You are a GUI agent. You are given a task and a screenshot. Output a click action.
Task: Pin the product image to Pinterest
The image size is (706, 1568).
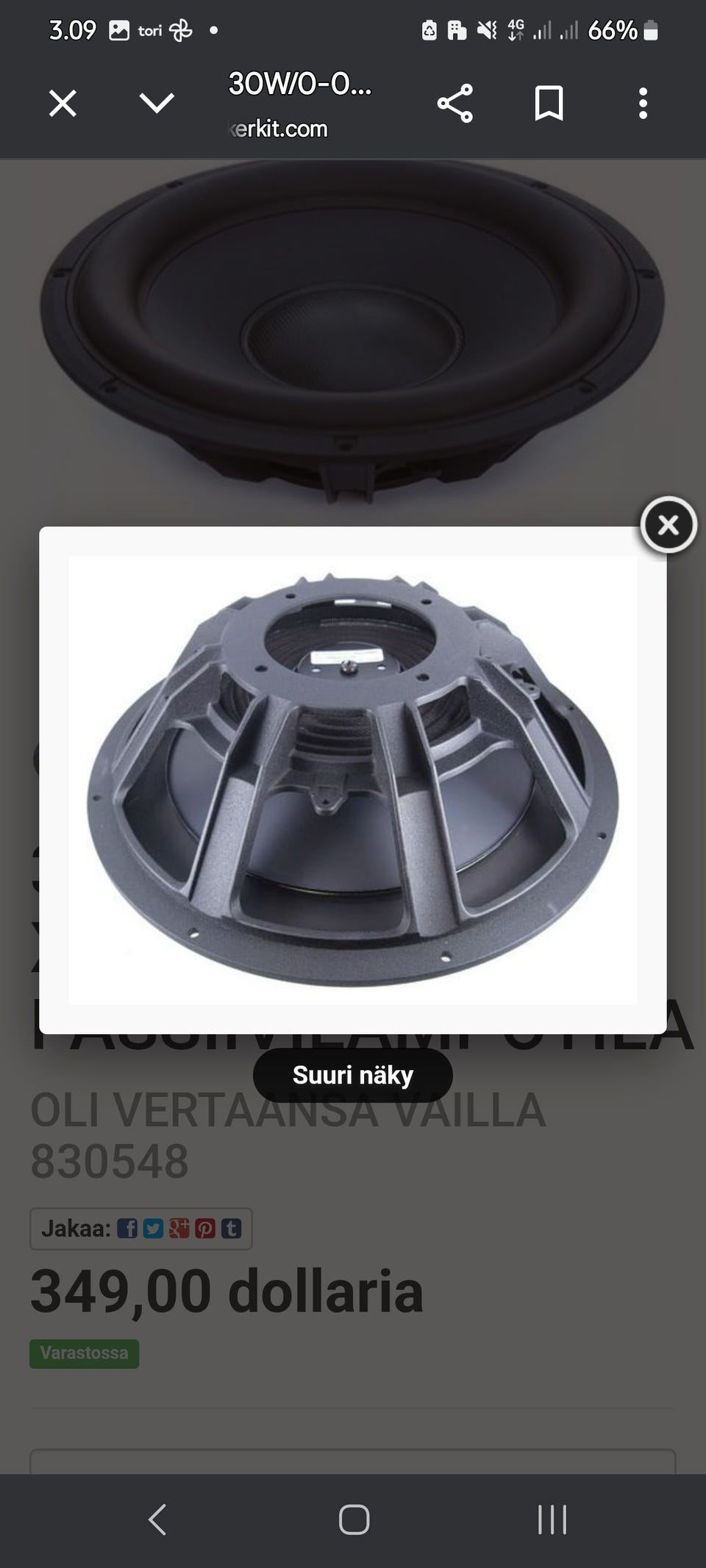pyautogui.click(x=204, y=1228)
